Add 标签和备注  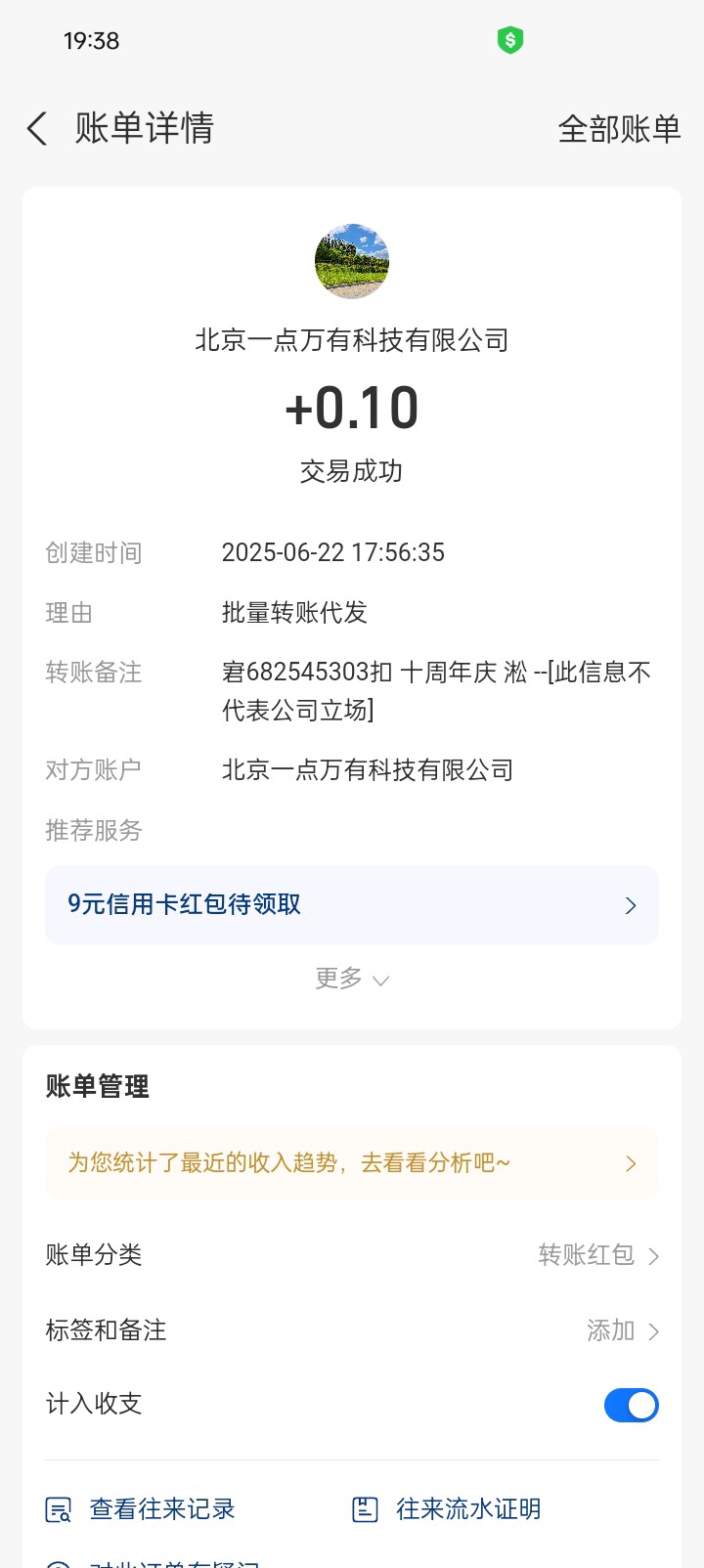click(622, 1330)
